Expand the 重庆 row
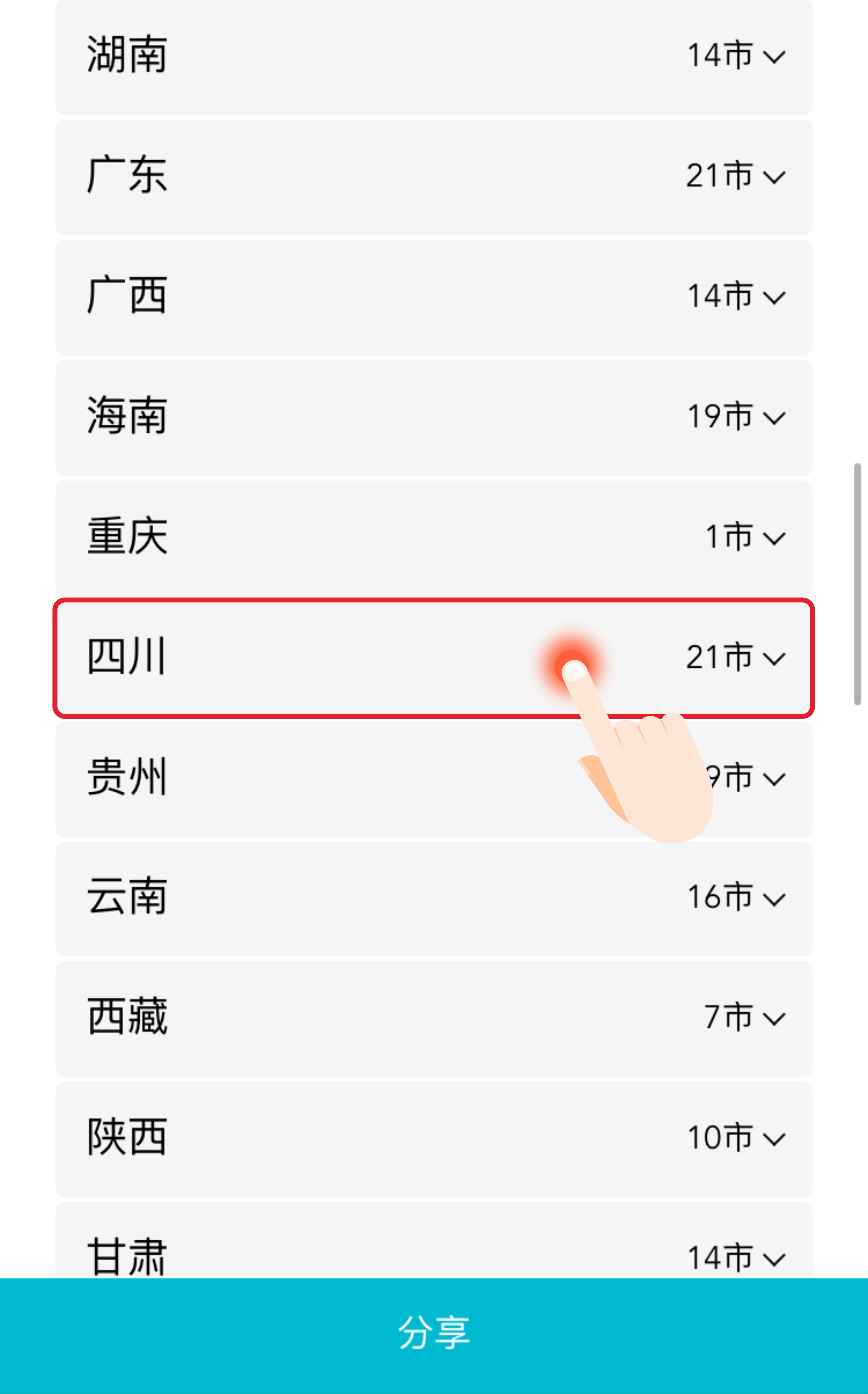 433,538
